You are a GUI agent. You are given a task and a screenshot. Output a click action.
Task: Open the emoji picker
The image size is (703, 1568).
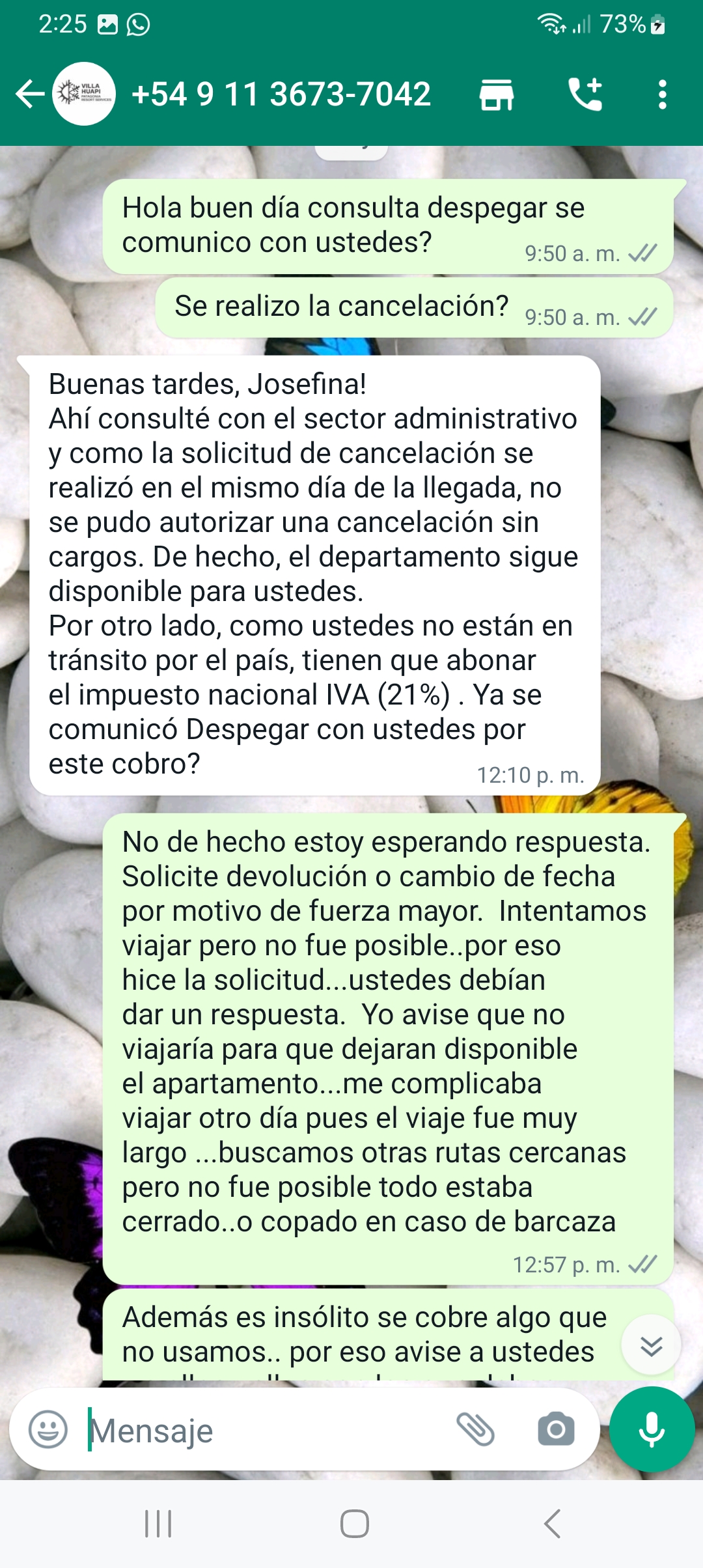(48, 1430)
